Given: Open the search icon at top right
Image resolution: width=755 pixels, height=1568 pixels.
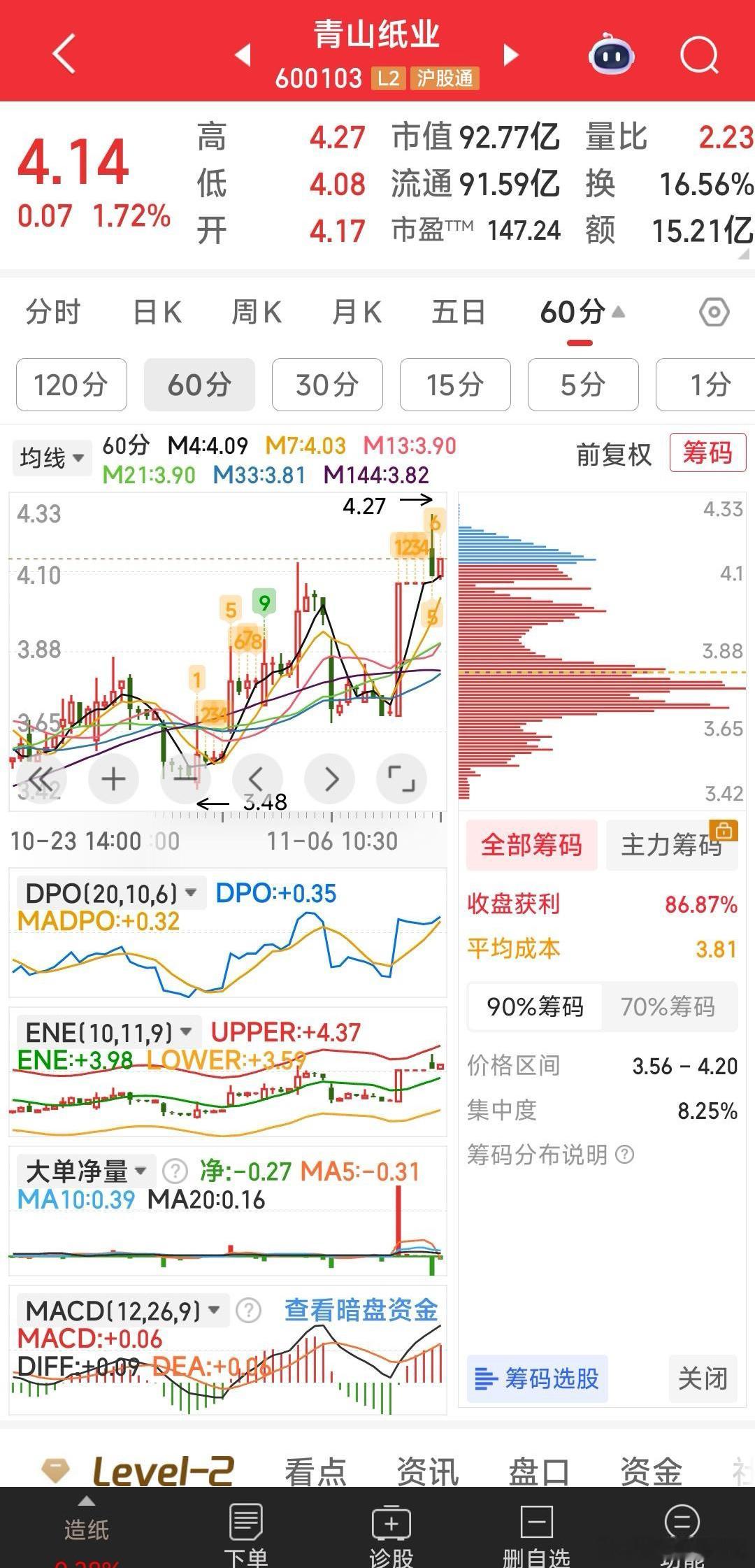Looking at the screenshot, I should point(699,56).
